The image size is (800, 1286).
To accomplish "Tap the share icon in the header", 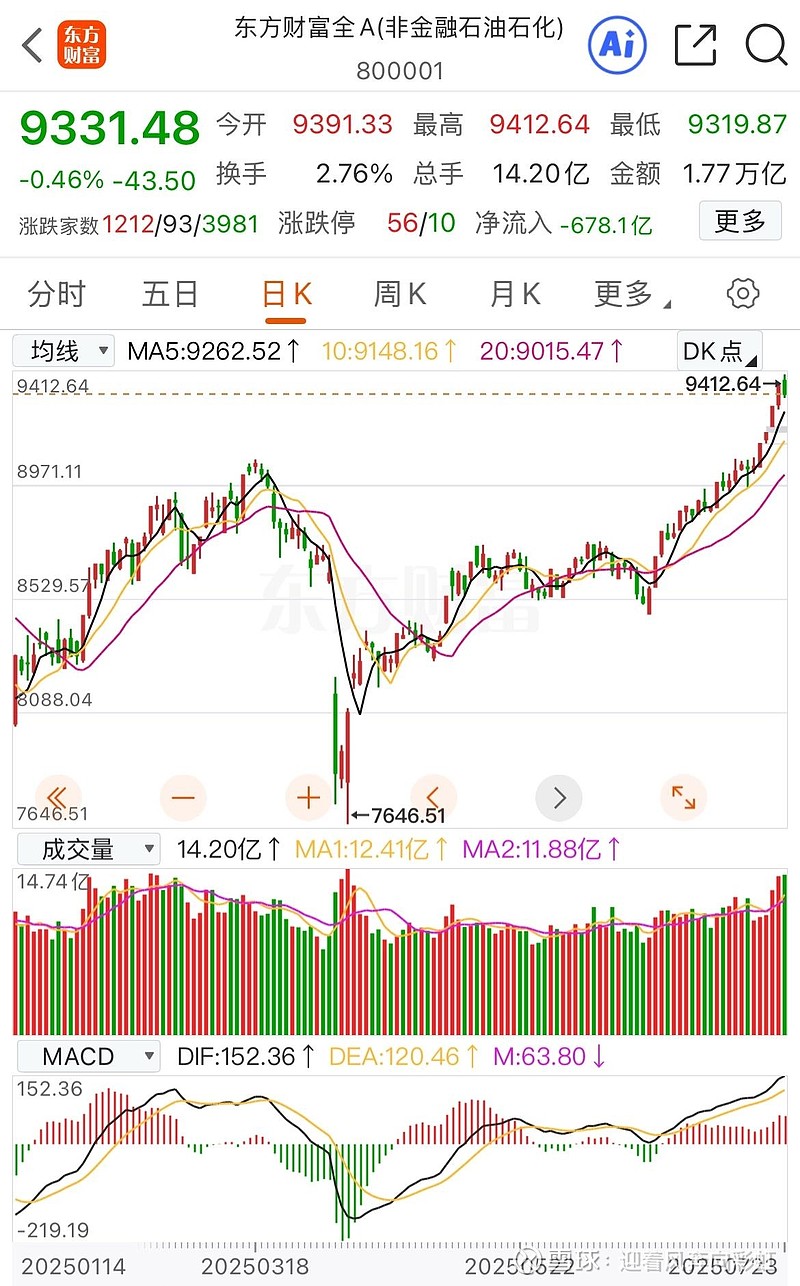I will coord(695,44).
